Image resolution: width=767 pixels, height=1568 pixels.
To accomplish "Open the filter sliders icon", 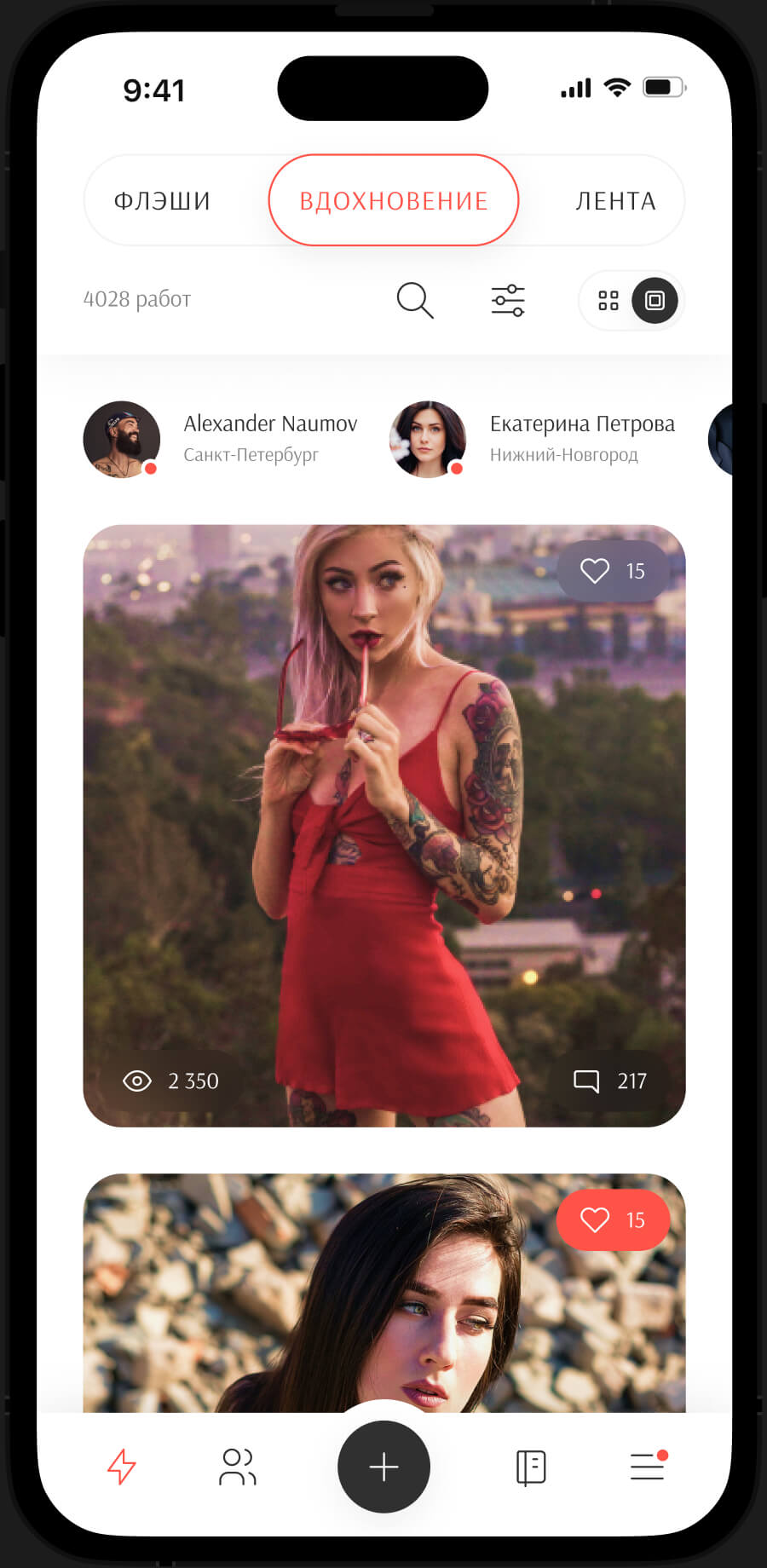I will tap(508, 300).
